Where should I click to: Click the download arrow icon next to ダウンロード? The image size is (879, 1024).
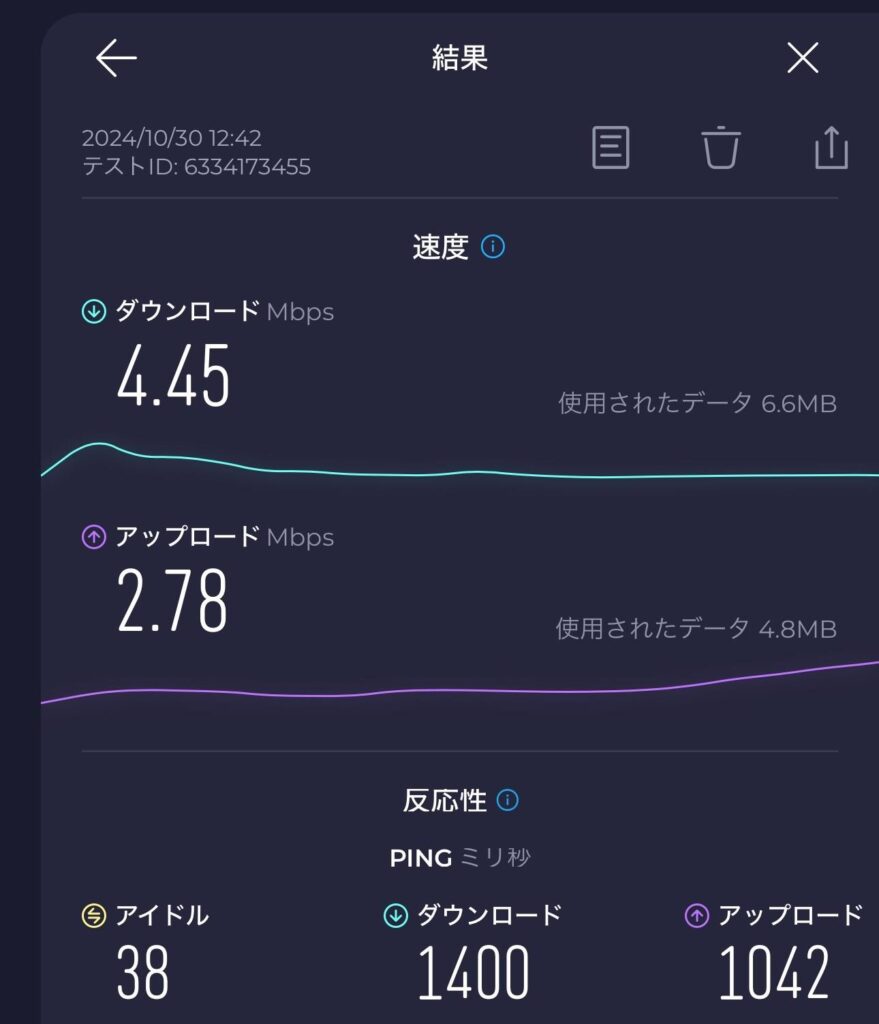(92, 311)
